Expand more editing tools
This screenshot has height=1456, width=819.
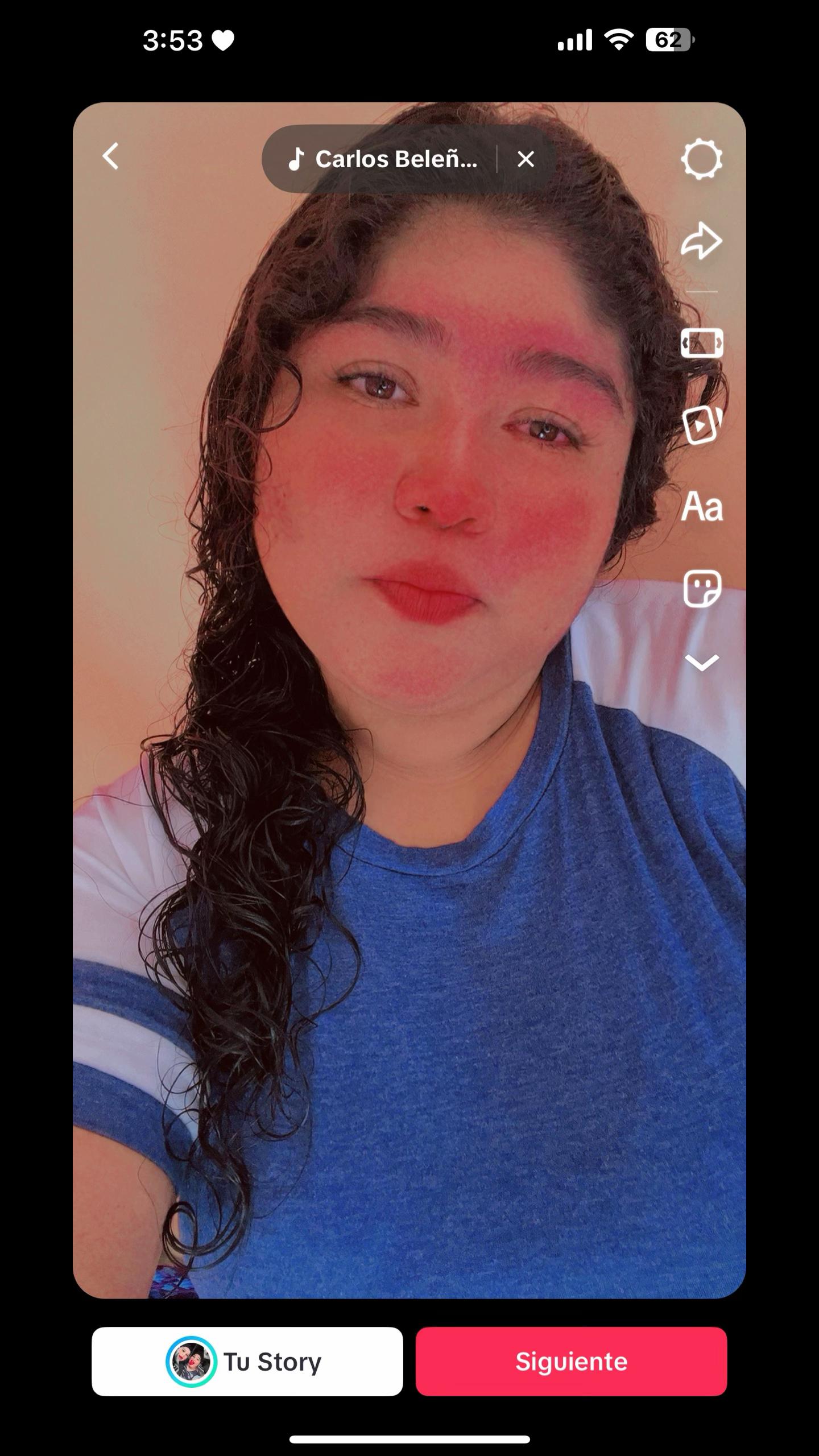702,662
